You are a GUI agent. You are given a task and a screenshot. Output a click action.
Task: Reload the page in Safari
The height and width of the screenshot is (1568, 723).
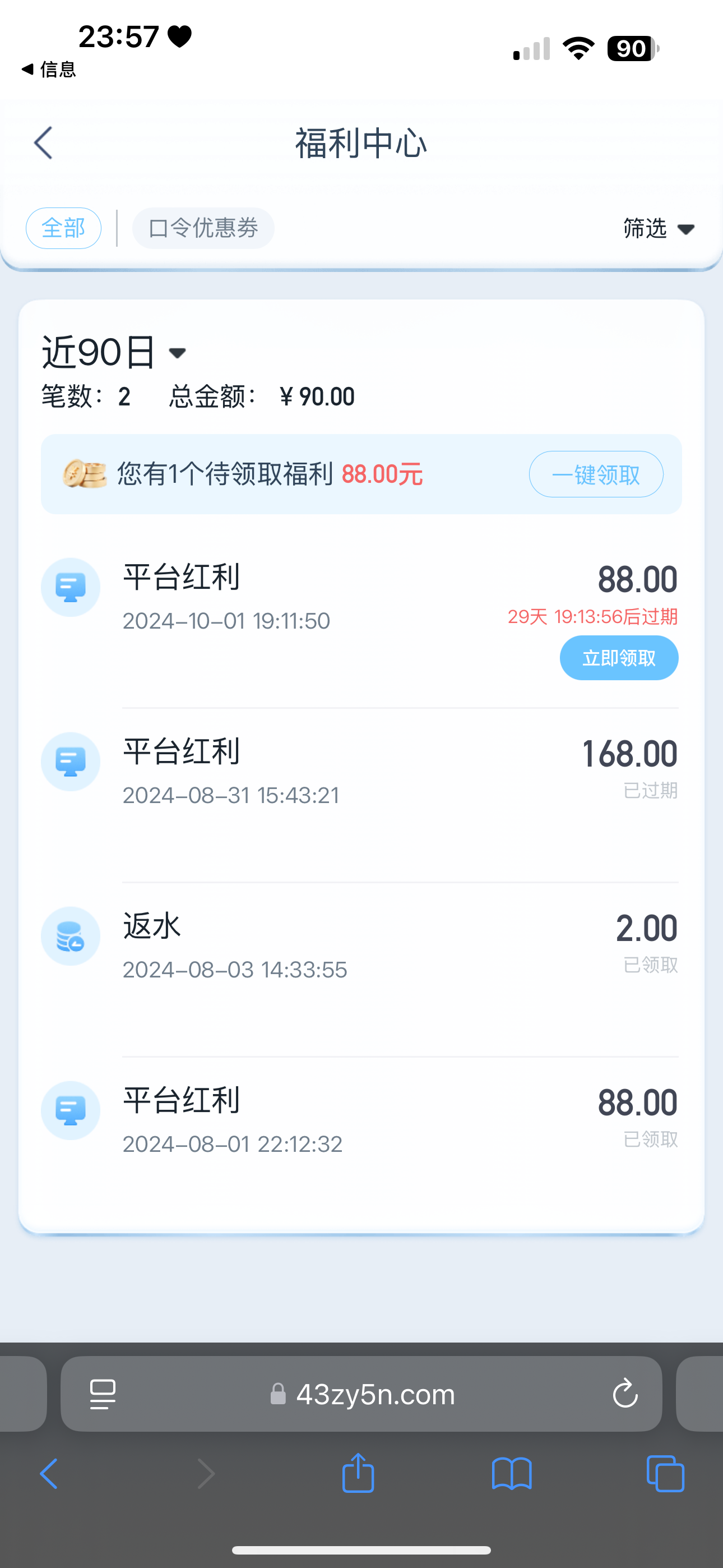tap(624, 1394)
